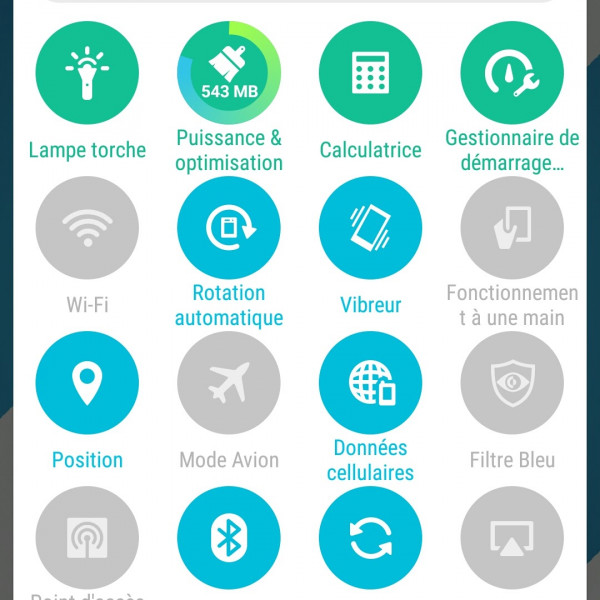Enable Wi-Fi
This screenshot has width=600, height=600.
click(x=87, y=228)
